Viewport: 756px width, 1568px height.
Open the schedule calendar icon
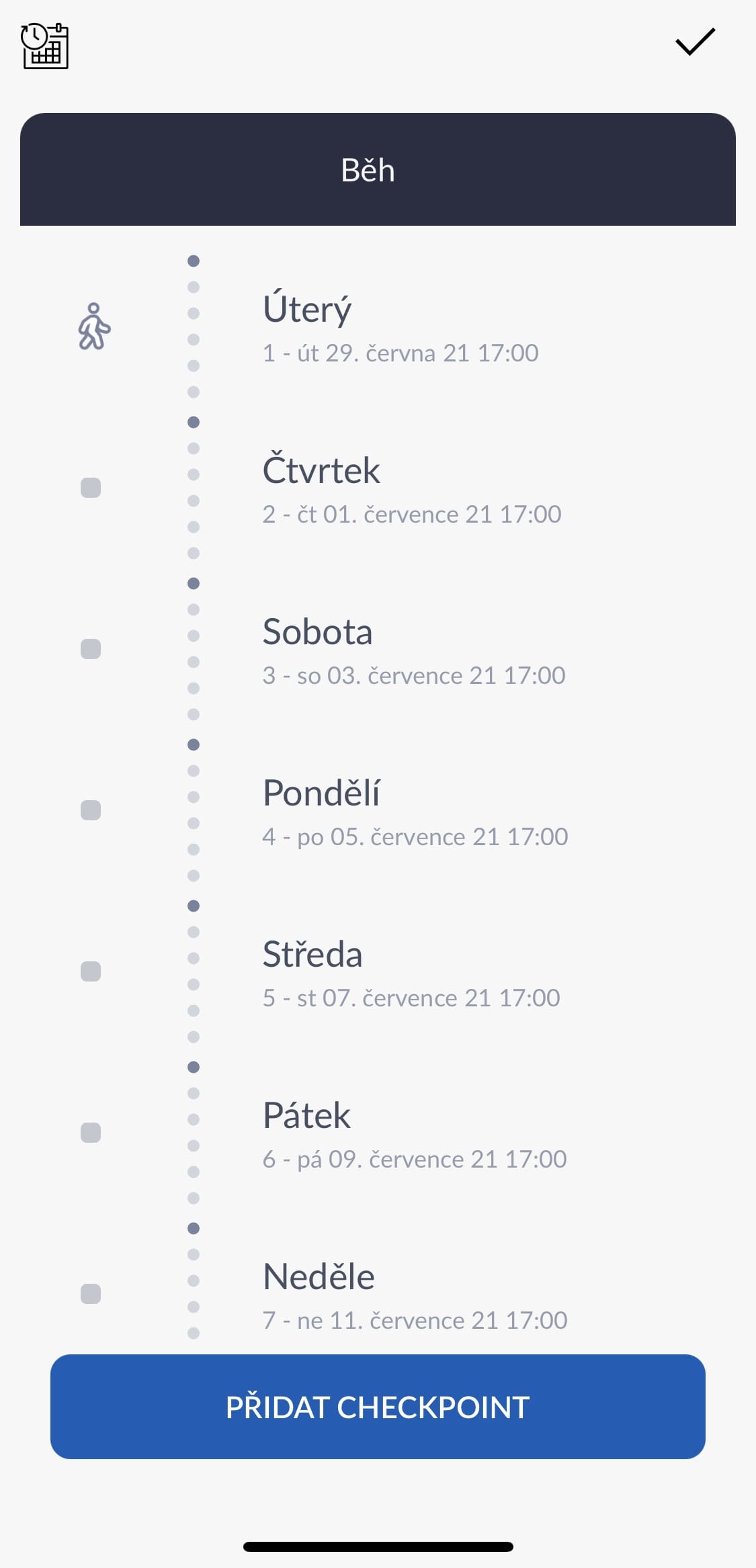45,46
